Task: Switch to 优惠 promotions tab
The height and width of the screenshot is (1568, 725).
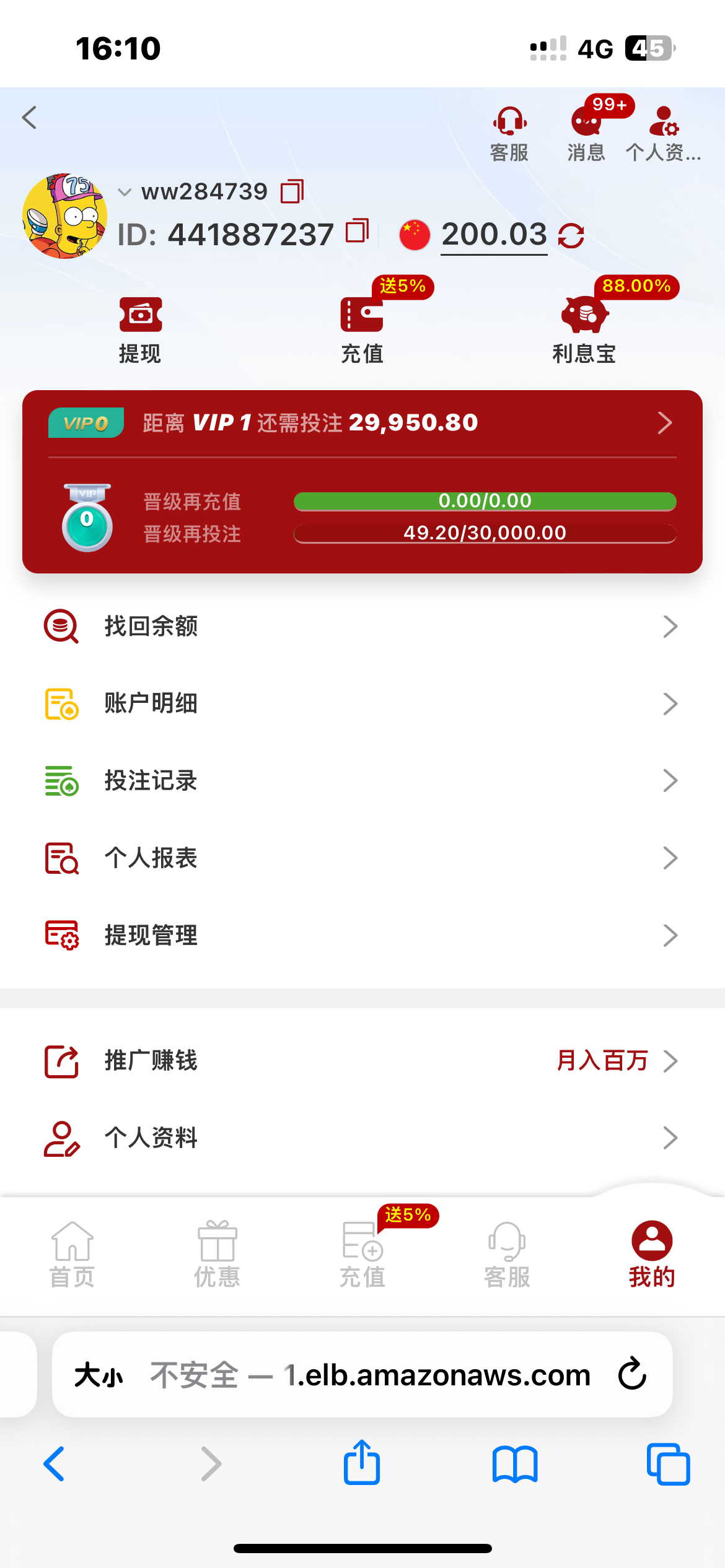Action: click(x=217, y=1254)
